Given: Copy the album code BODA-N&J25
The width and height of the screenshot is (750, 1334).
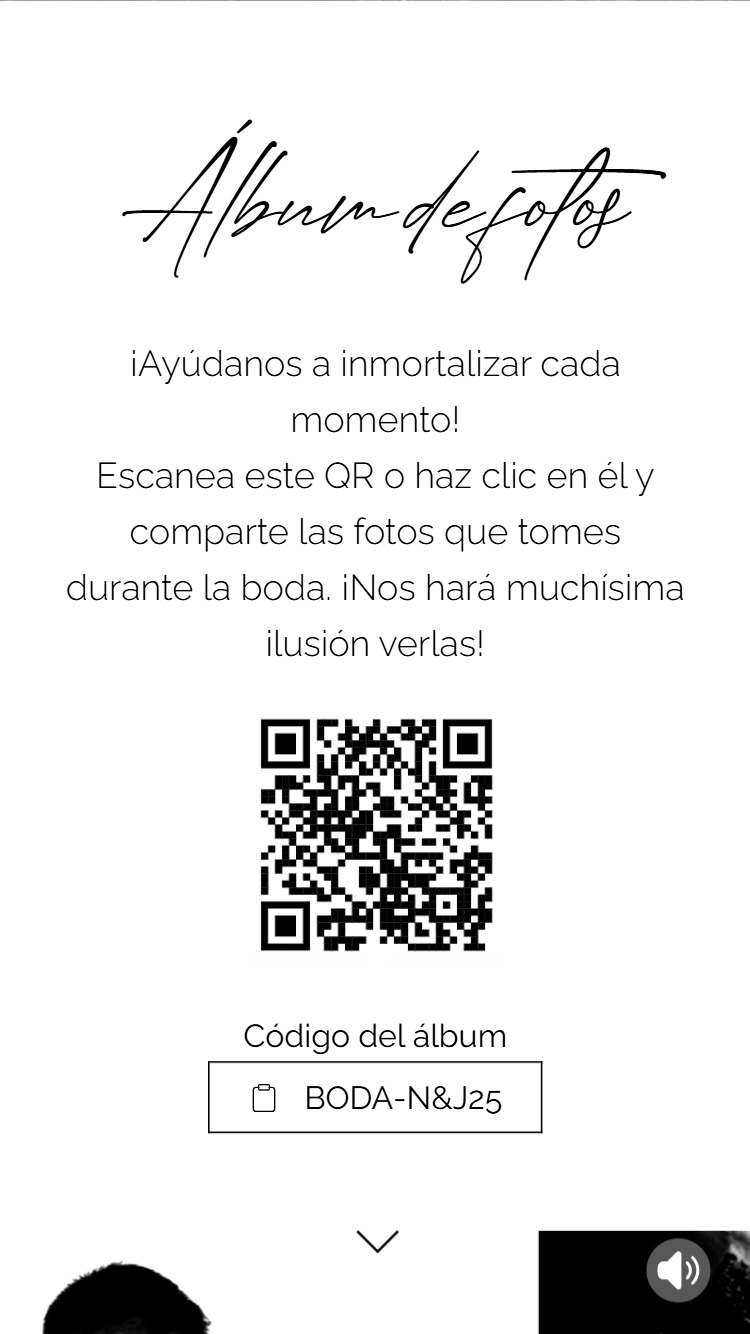Looking at the screenshot, I should pyautogui.click(x=374, y=1097).
